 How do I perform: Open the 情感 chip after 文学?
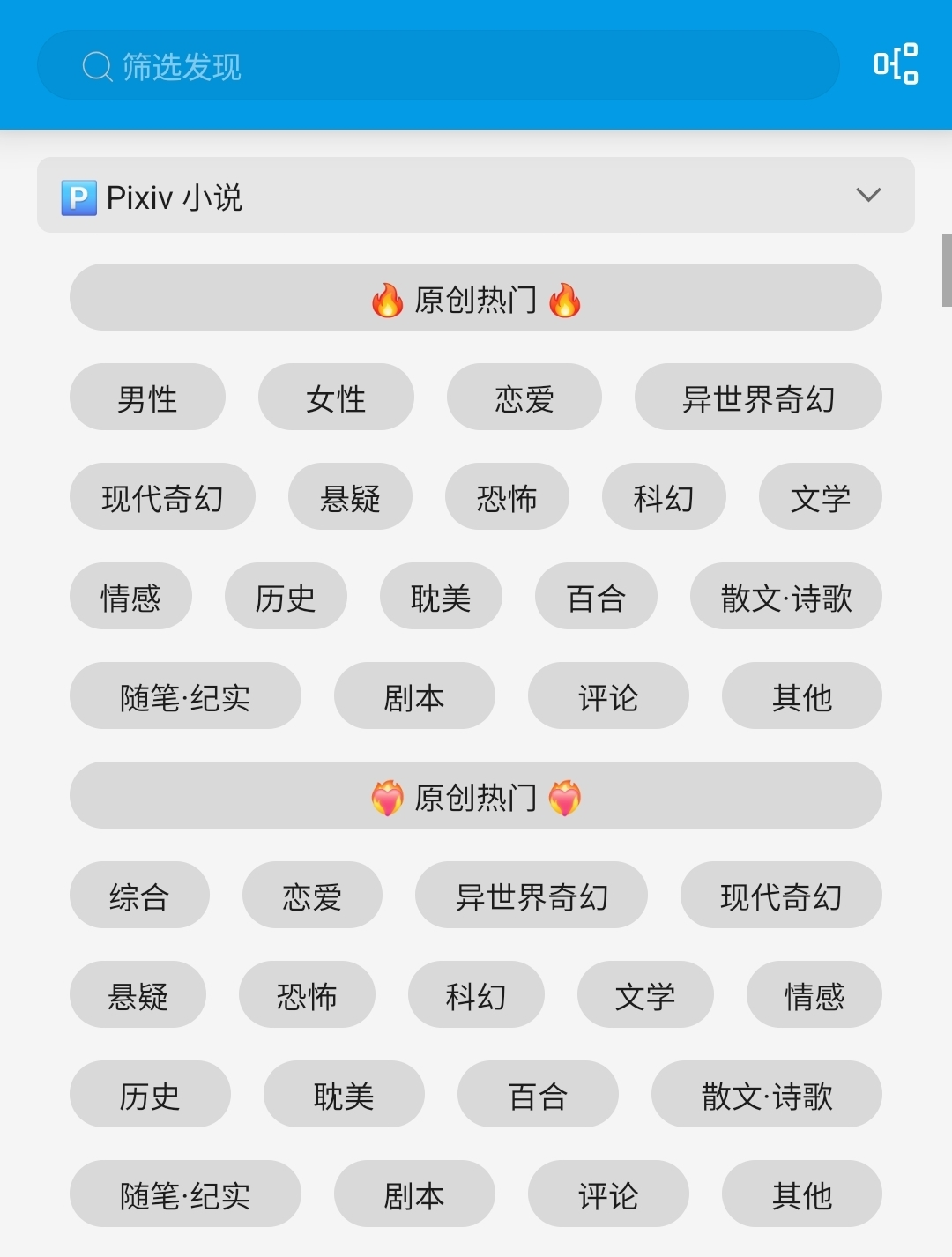click(x=814, y=995)
